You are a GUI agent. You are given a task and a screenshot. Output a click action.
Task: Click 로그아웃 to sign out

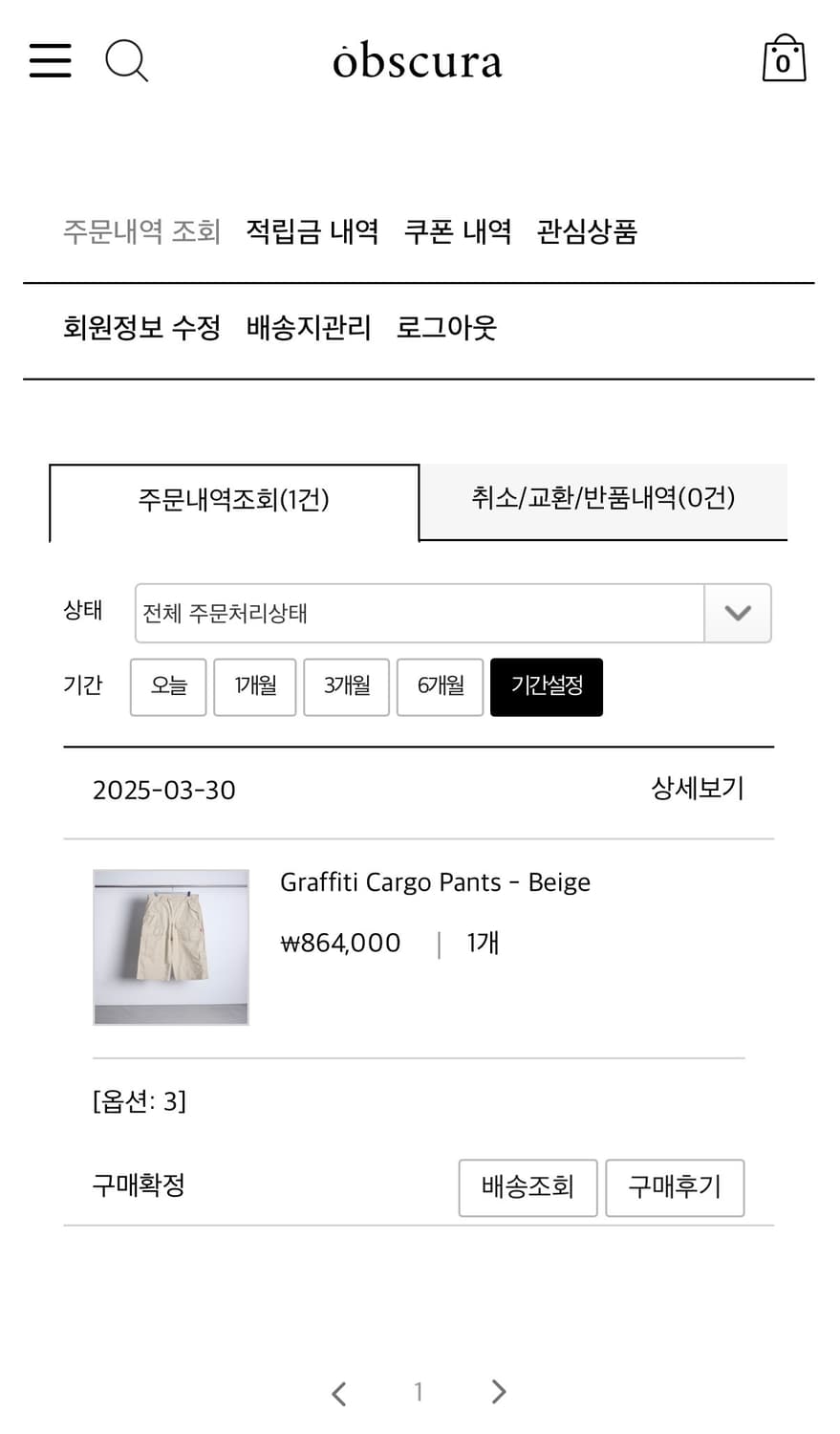pos(445,328)
